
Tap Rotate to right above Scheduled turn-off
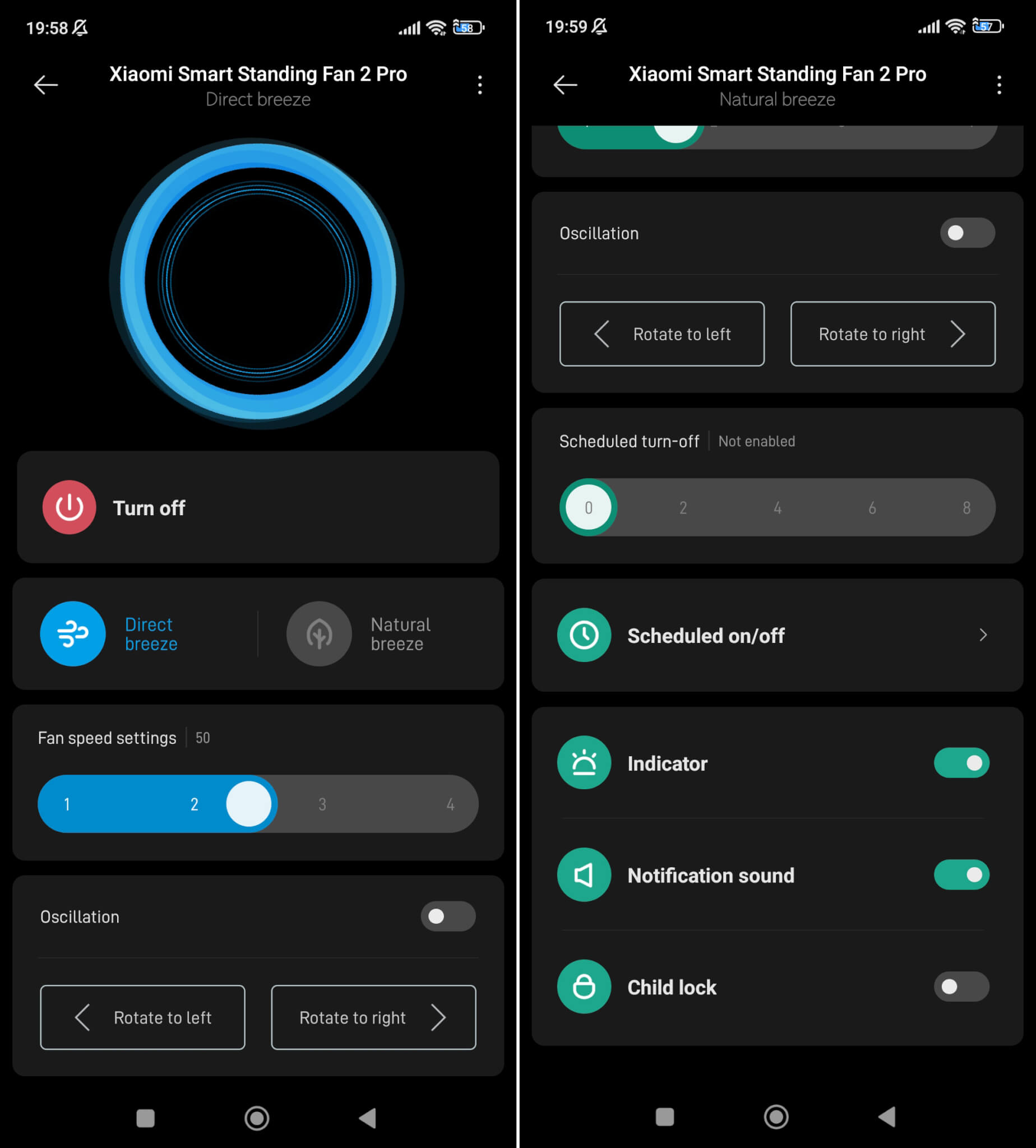892,334
